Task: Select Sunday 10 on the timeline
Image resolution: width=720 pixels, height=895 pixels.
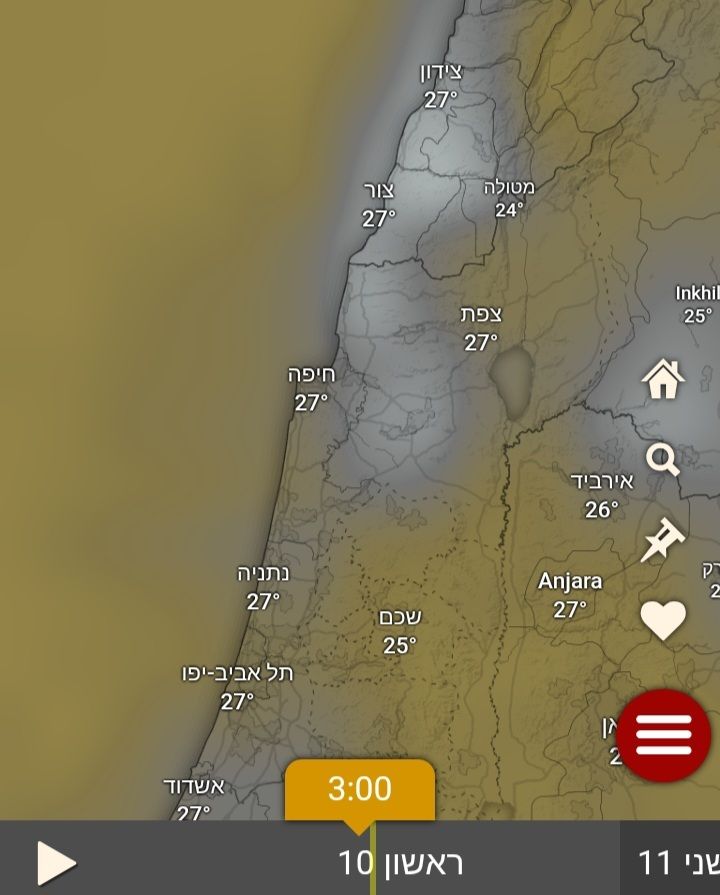Action: pos(400,862)
